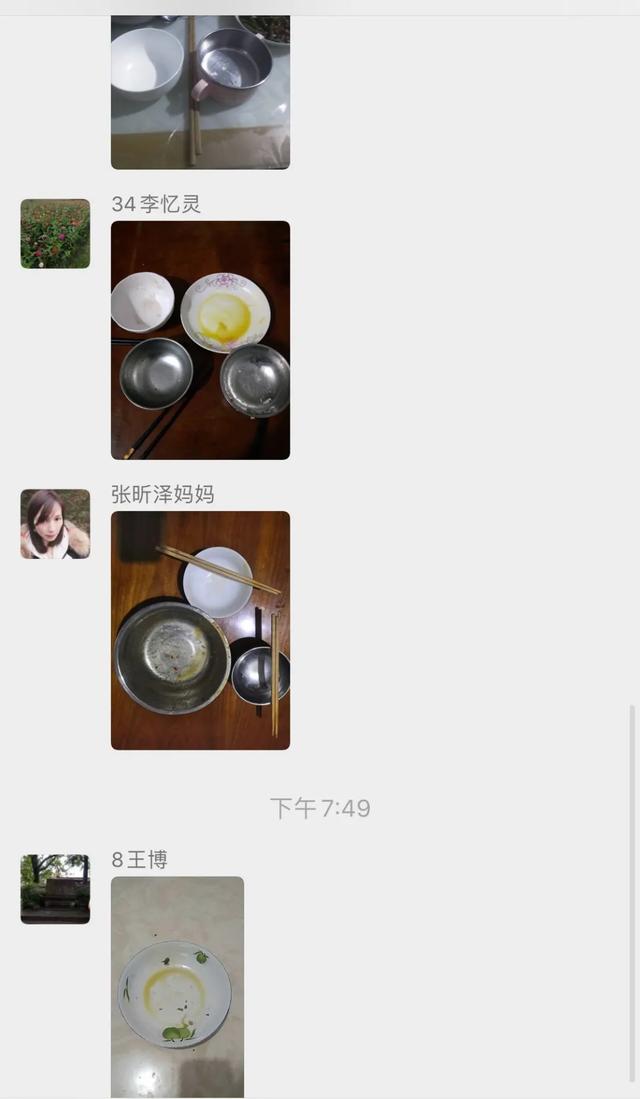The height and width of the screenshot is (1099, 640).
Task: Open the partially visible photo above 34李忆灵
Action: pyautogui.click(x=200, y=92)
